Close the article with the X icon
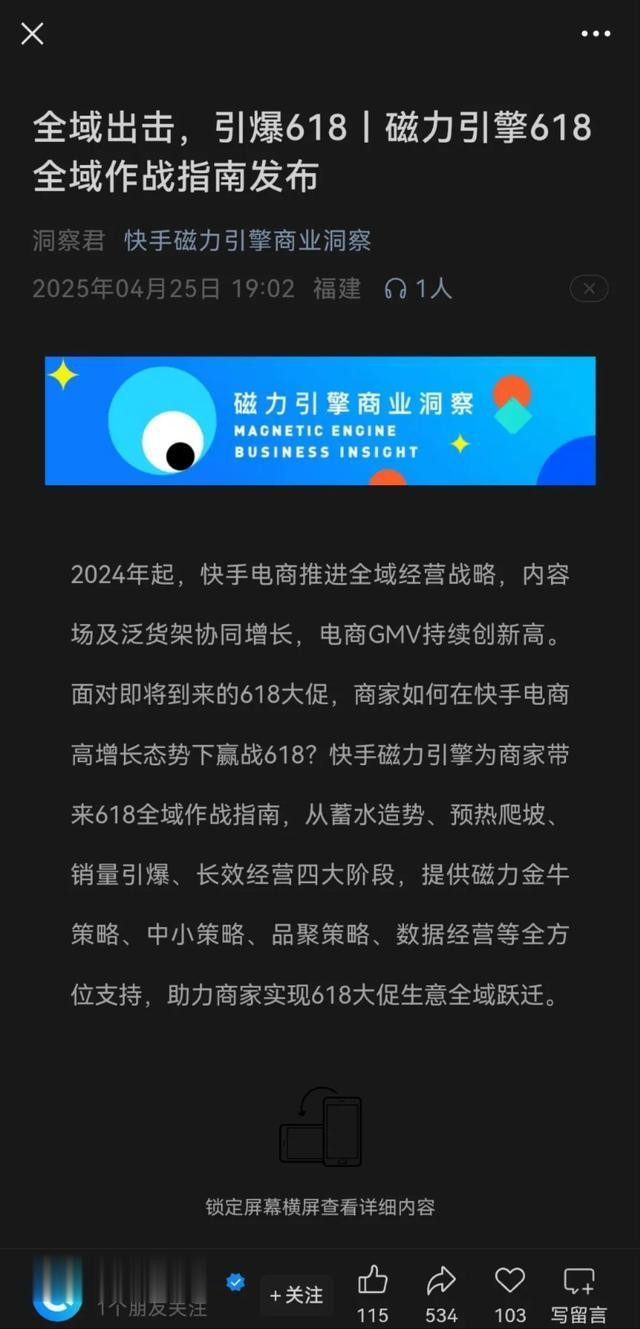Image resolution: width=640 pixels, height=1329 pixels. [32, 34]
